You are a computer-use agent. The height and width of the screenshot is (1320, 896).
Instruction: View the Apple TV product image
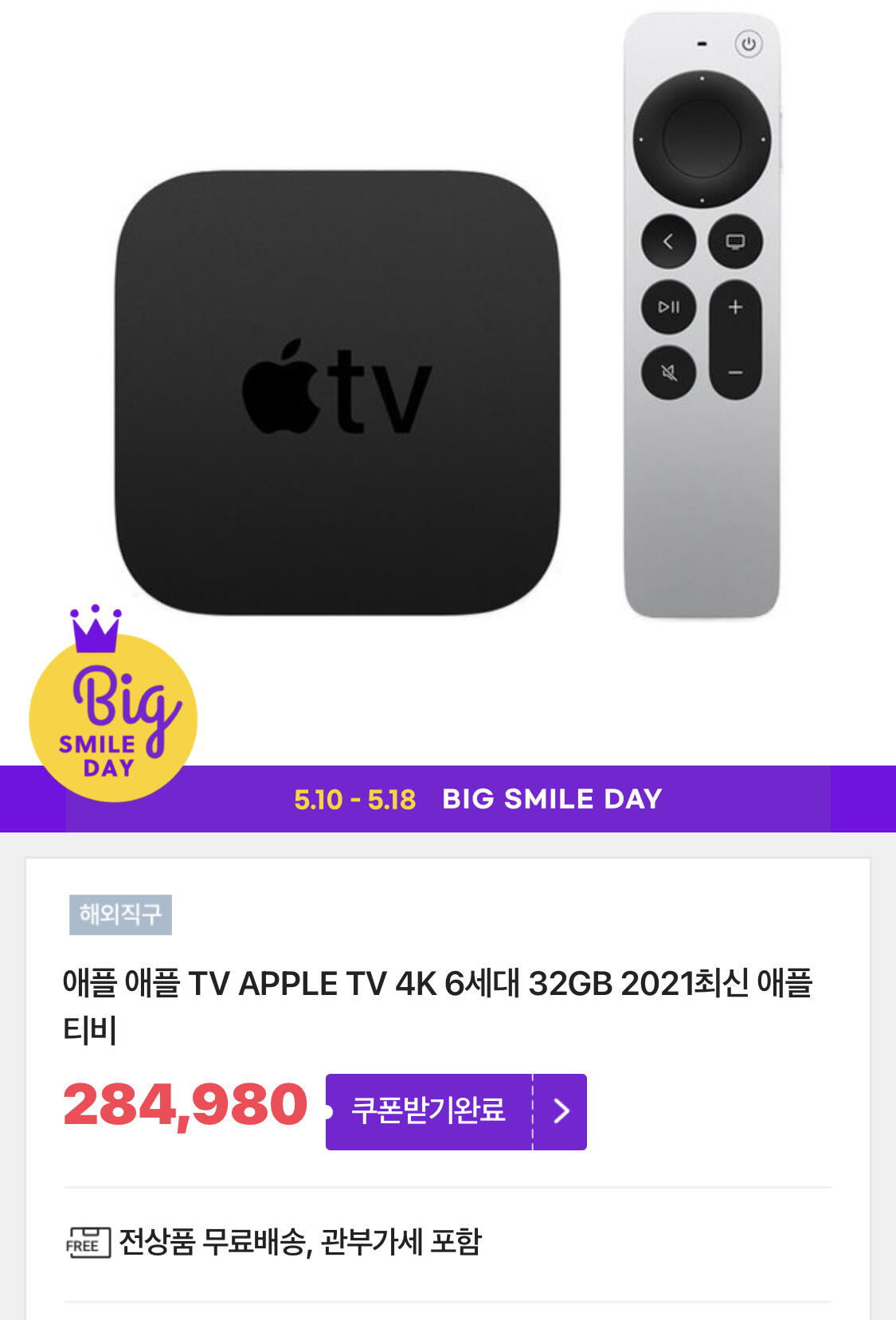pyautogui.click(x=448, y=319)
